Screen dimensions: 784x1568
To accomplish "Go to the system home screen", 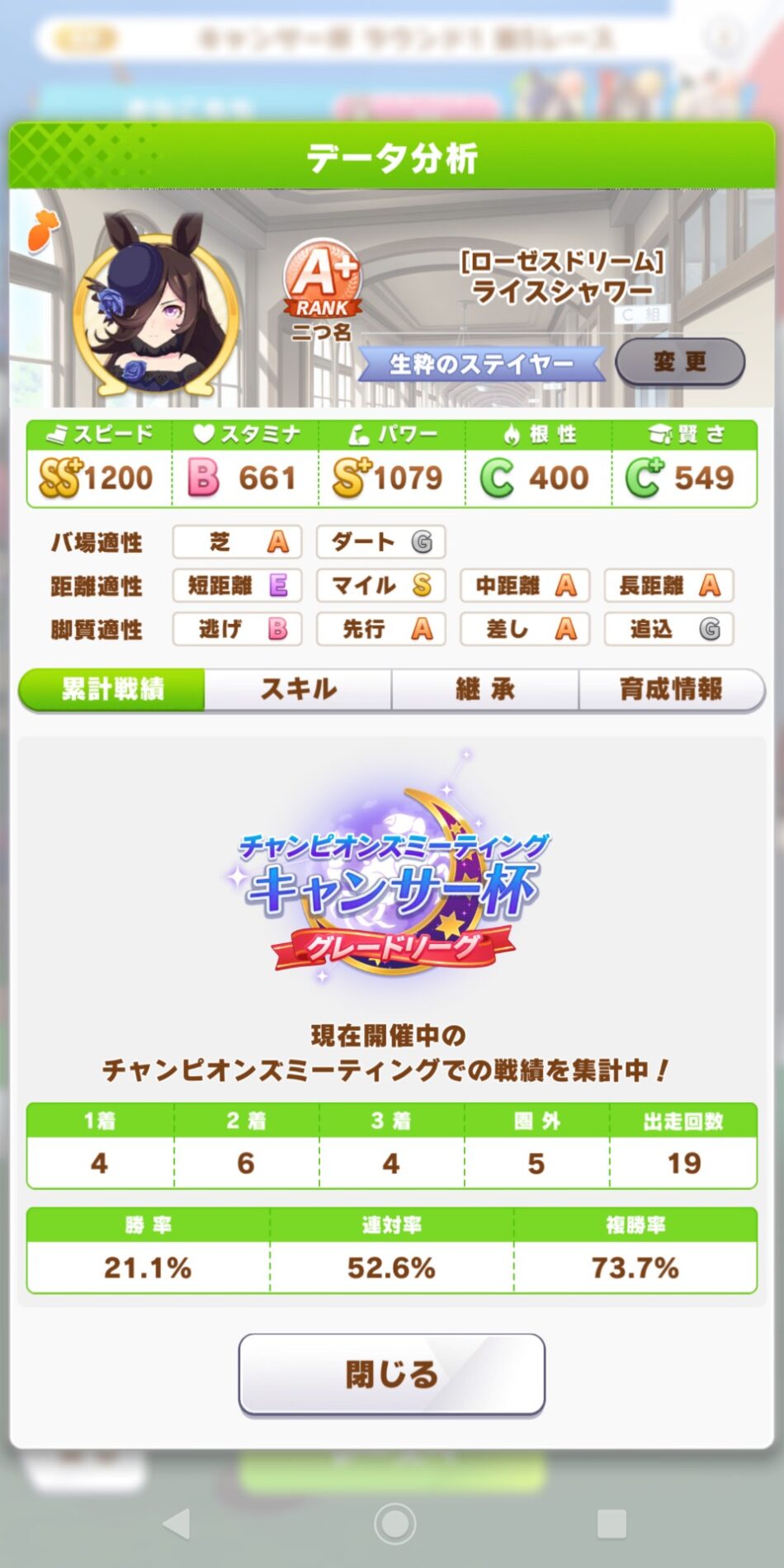I will pyautogui.click(x=394, y=1523).
